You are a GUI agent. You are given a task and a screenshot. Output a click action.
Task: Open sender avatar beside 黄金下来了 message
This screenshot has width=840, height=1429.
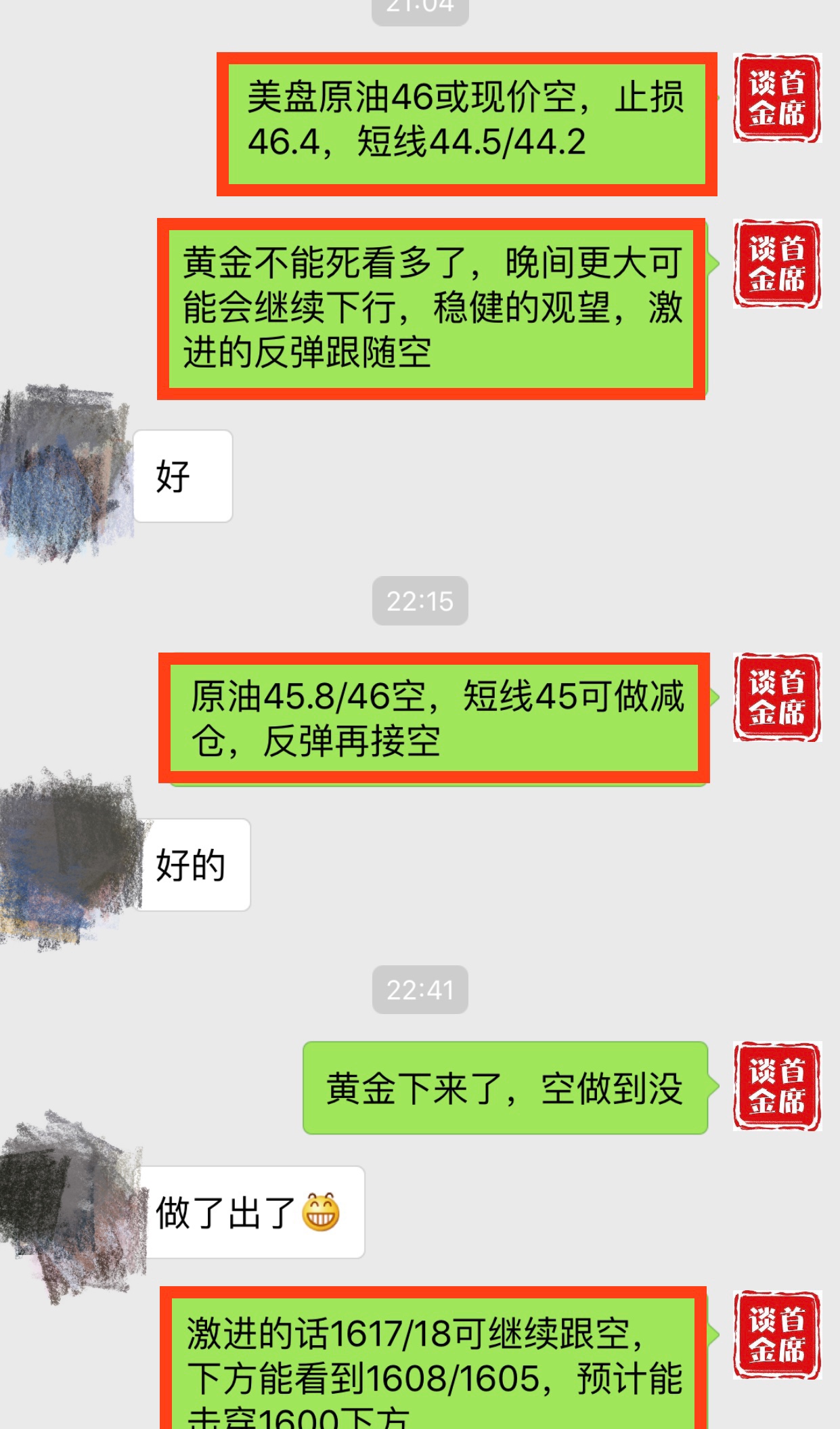(777, 1086)
